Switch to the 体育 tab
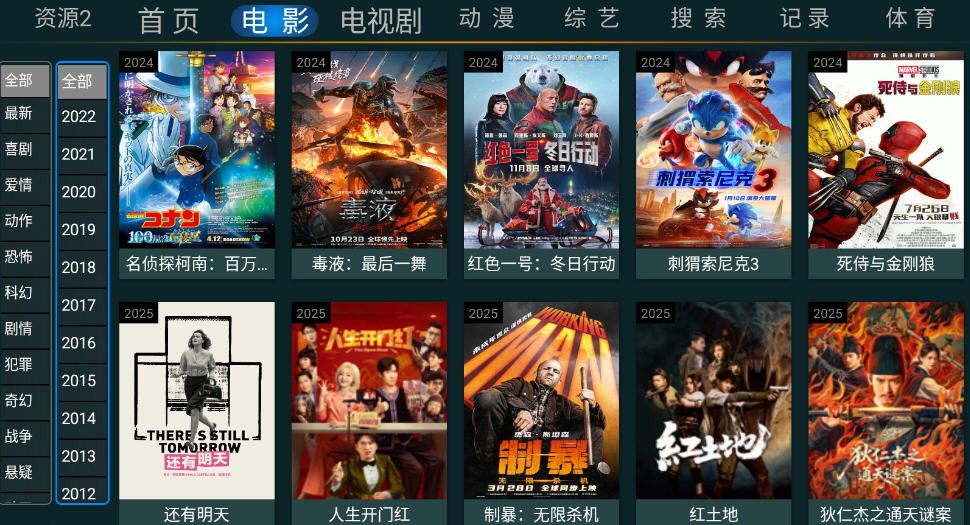 [x=910, y=19]
